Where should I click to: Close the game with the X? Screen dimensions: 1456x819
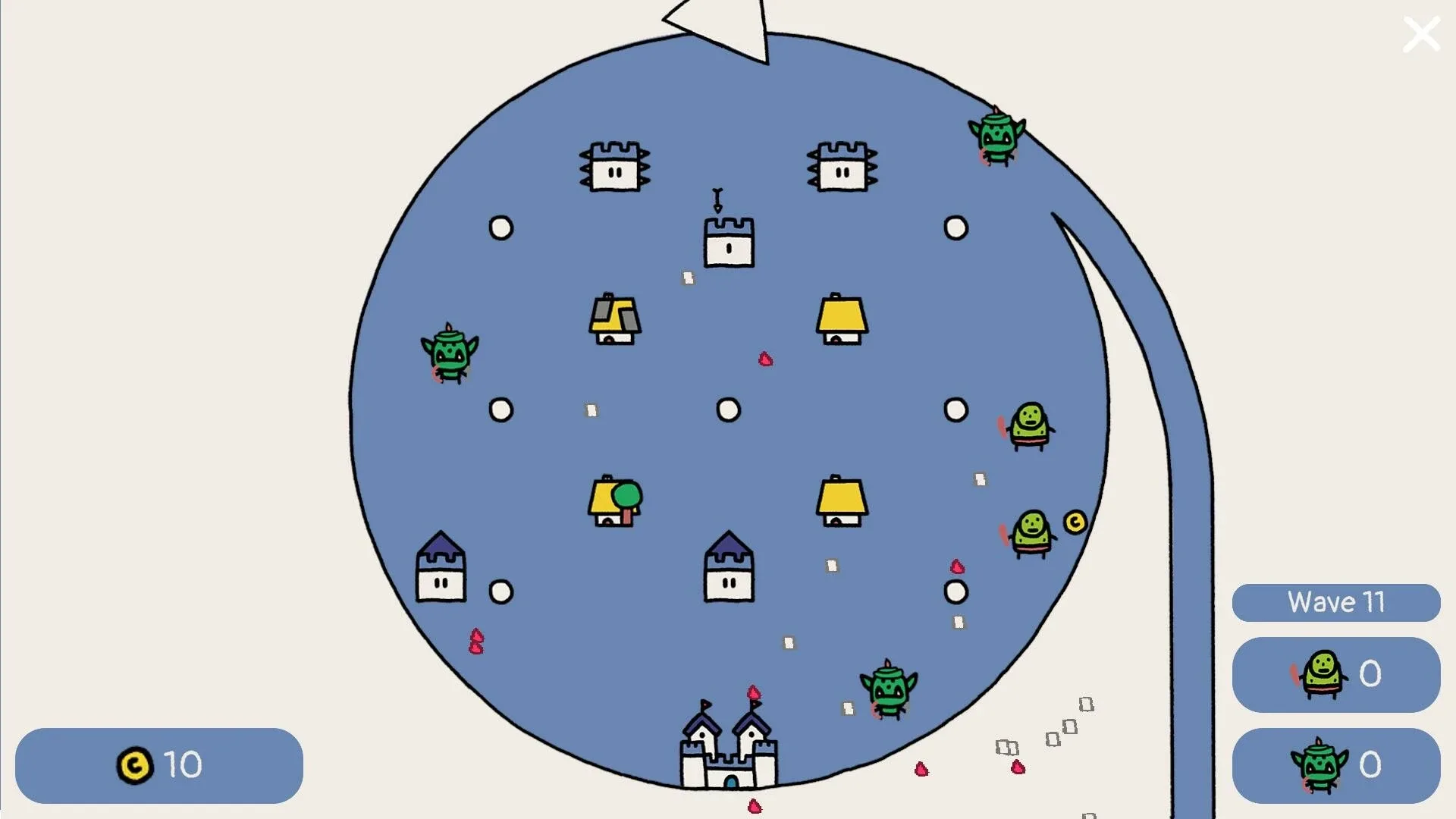pyautogui.click(x=1421, y=35)
